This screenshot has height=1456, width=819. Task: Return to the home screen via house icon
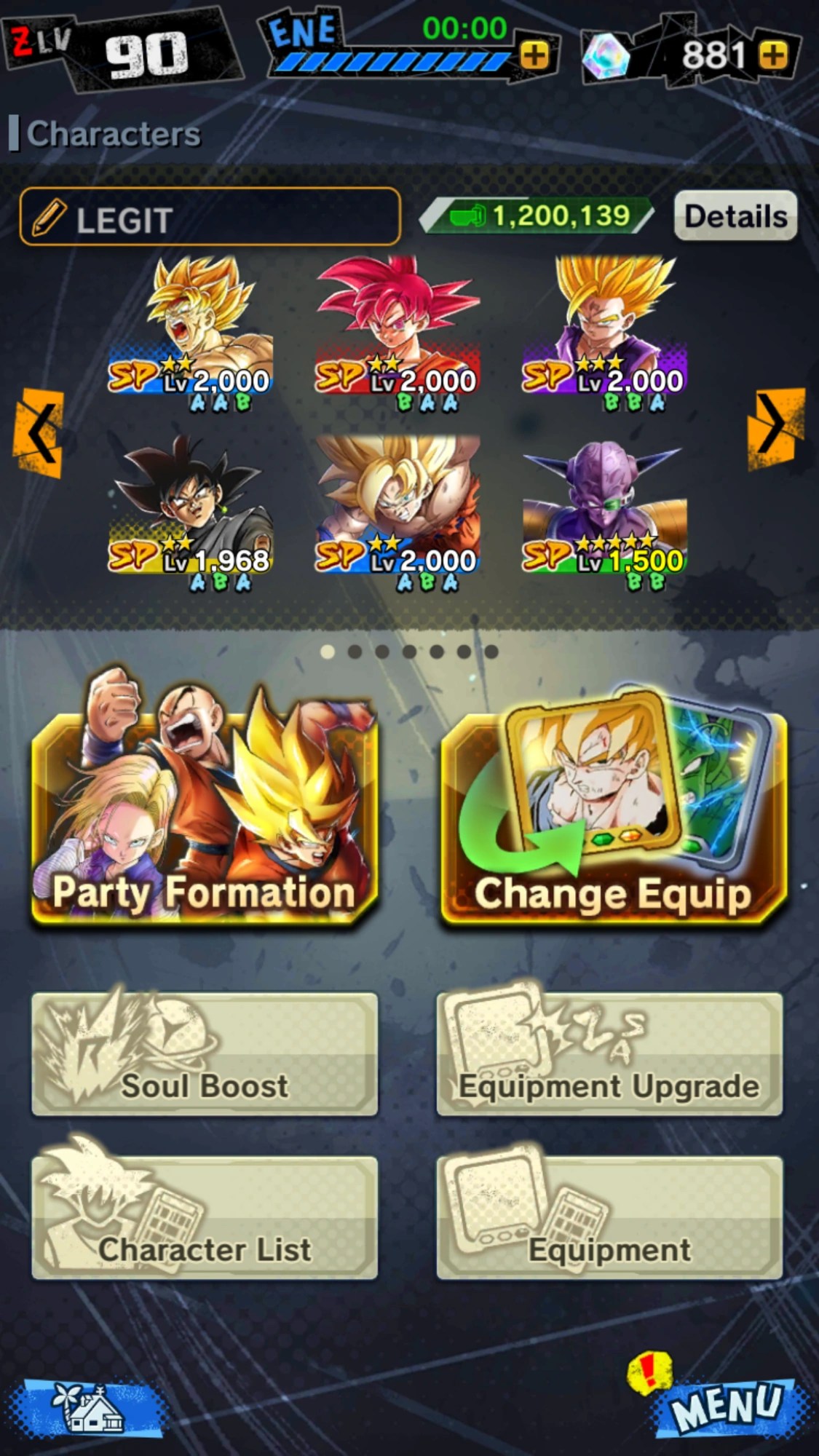click(87, 1408)
